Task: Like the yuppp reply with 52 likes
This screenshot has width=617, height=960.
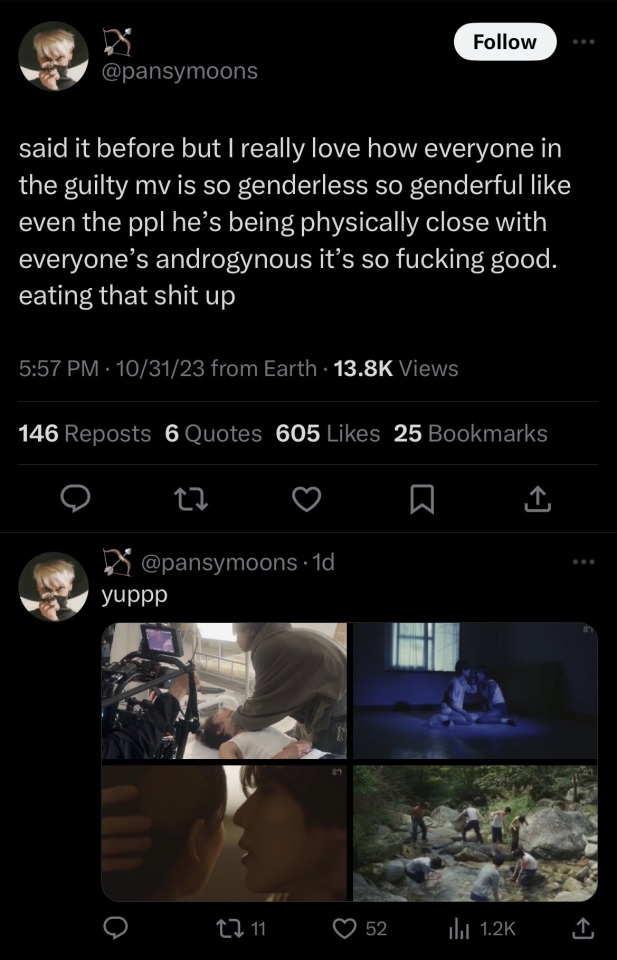Action: 362,929
